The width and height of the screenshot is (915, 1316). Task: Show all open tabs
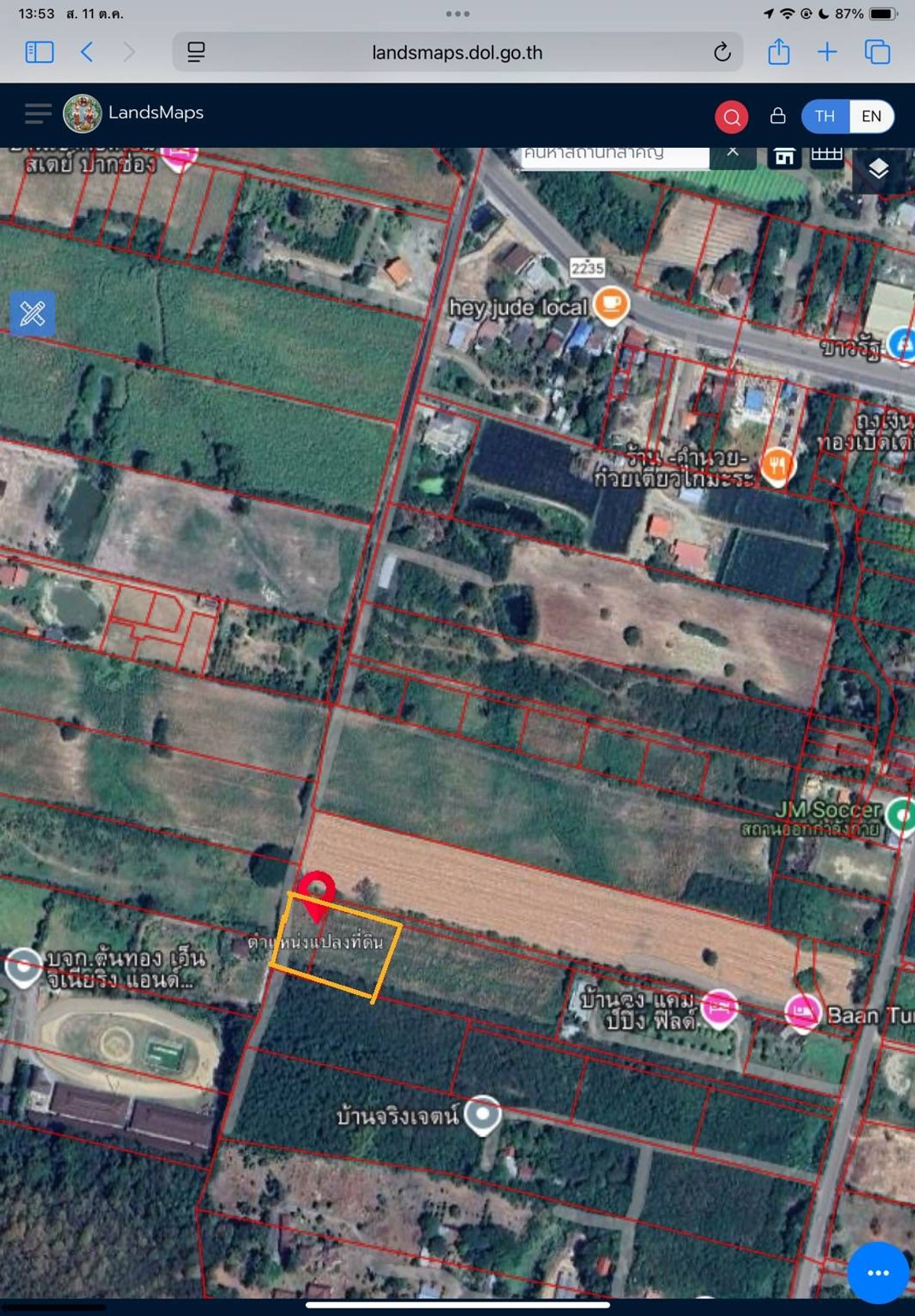click(877, 52)
